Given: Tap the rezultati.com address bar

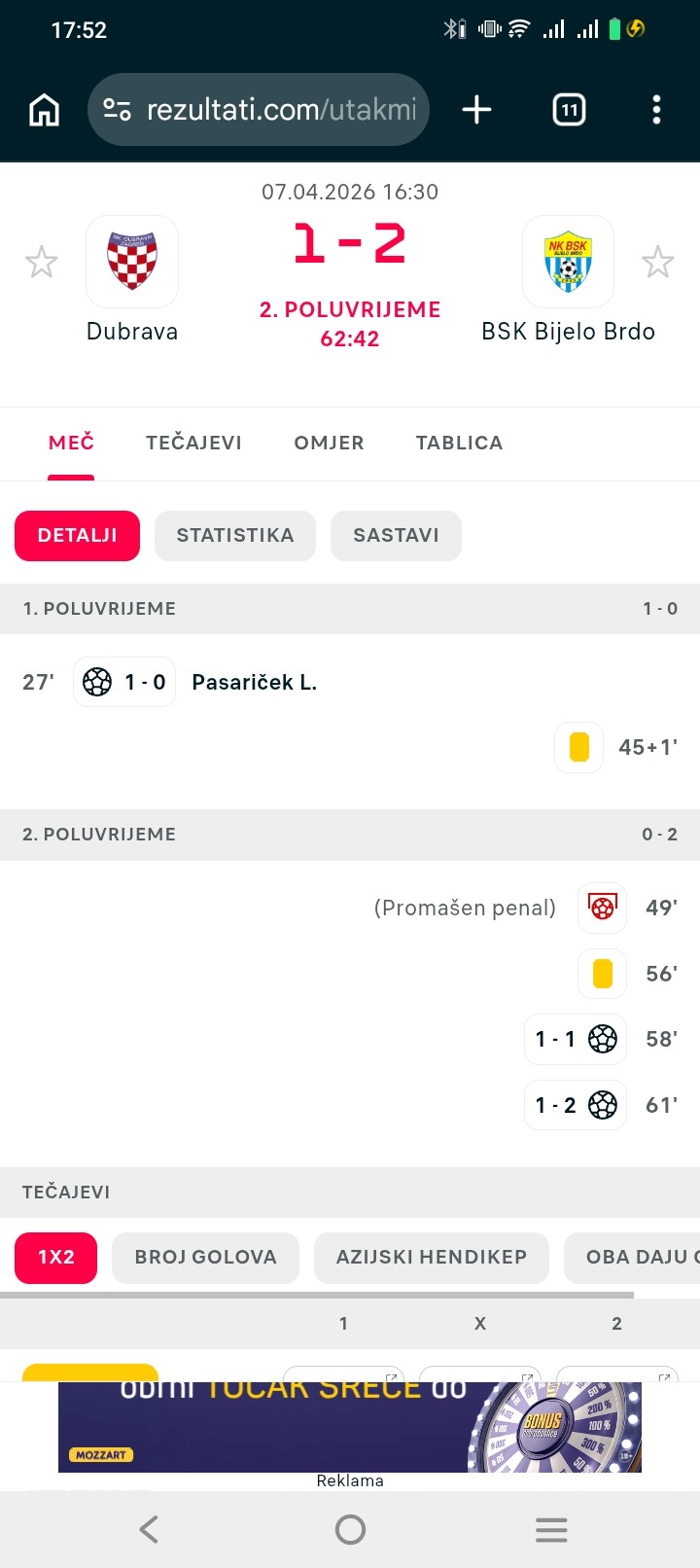Looking at the screenshot, I should tap(259, 110).
